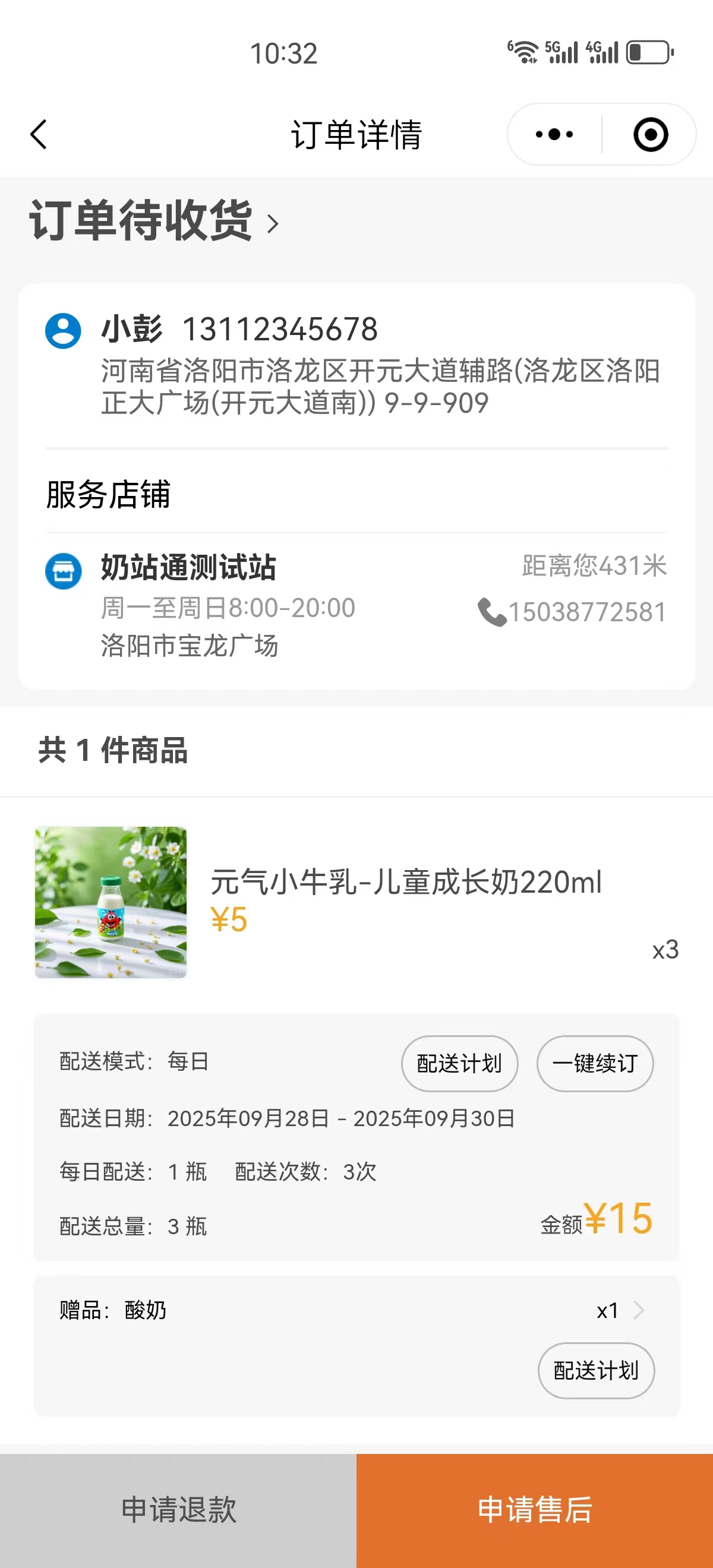Go back from the order details page
713x1568 pixels.
39,134
